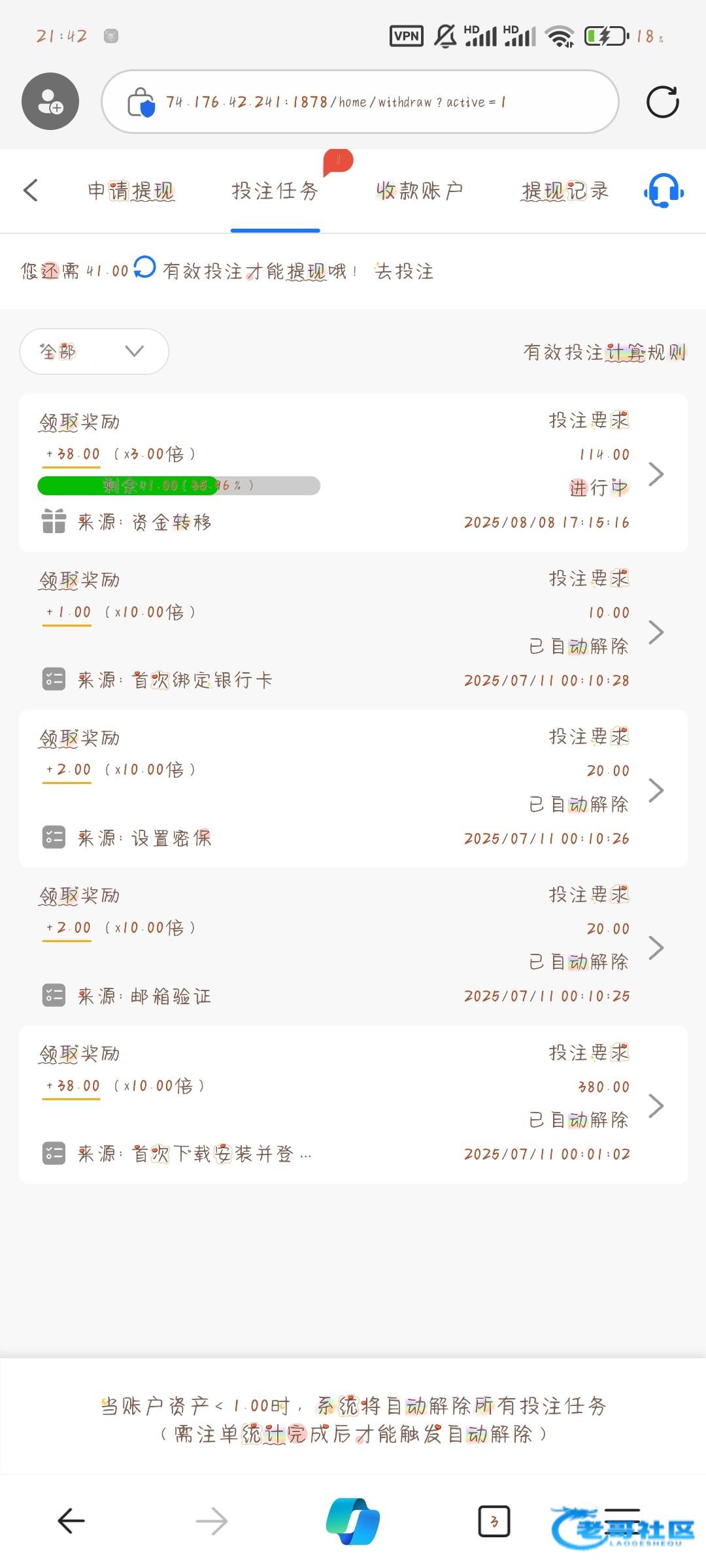Open the Copilot button in toolbar
Image resolution: width=706 pixels, height=1568 pixels.
tap(353, 1521)
